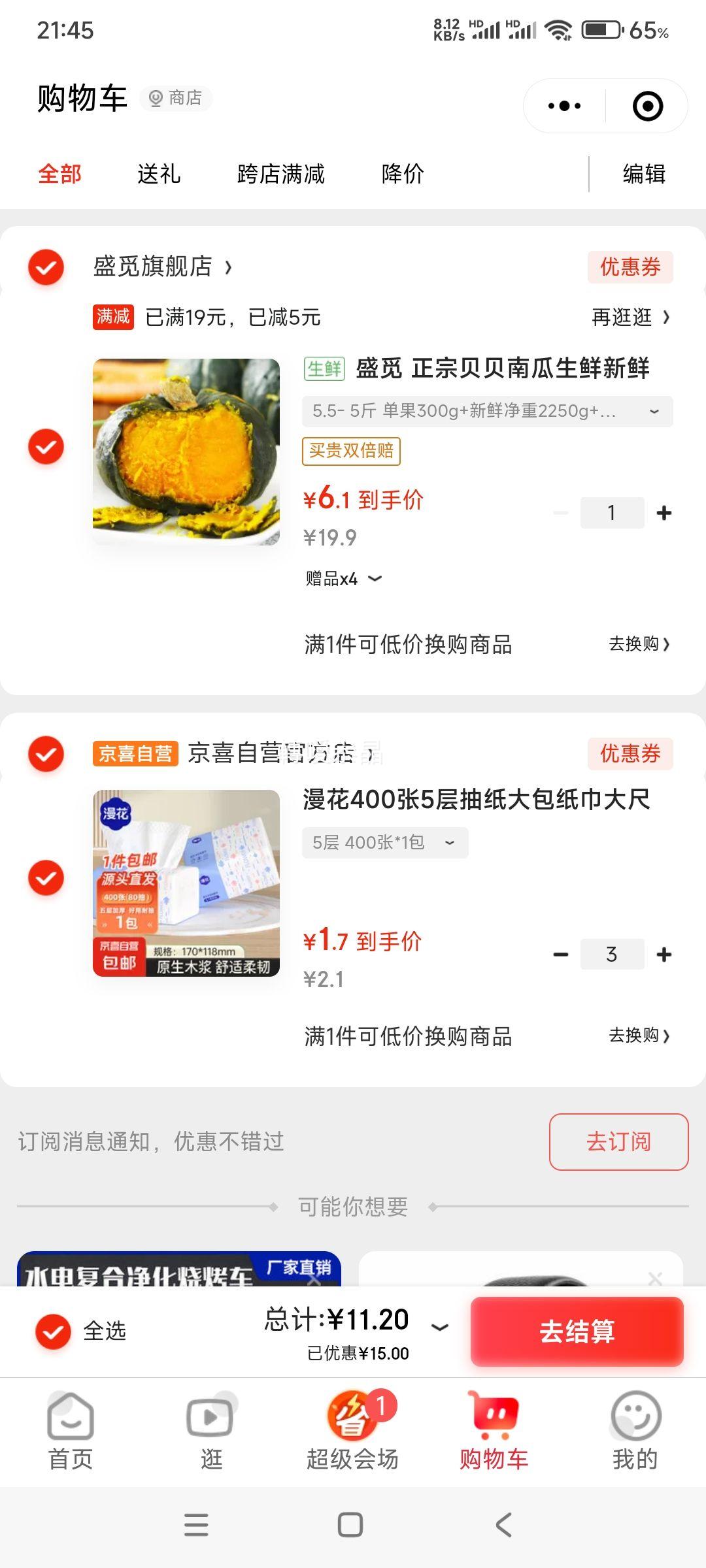The image size is (706, 1568).
Task: Increase the pumpkin quantity by one
Action: tap(664, 513)
